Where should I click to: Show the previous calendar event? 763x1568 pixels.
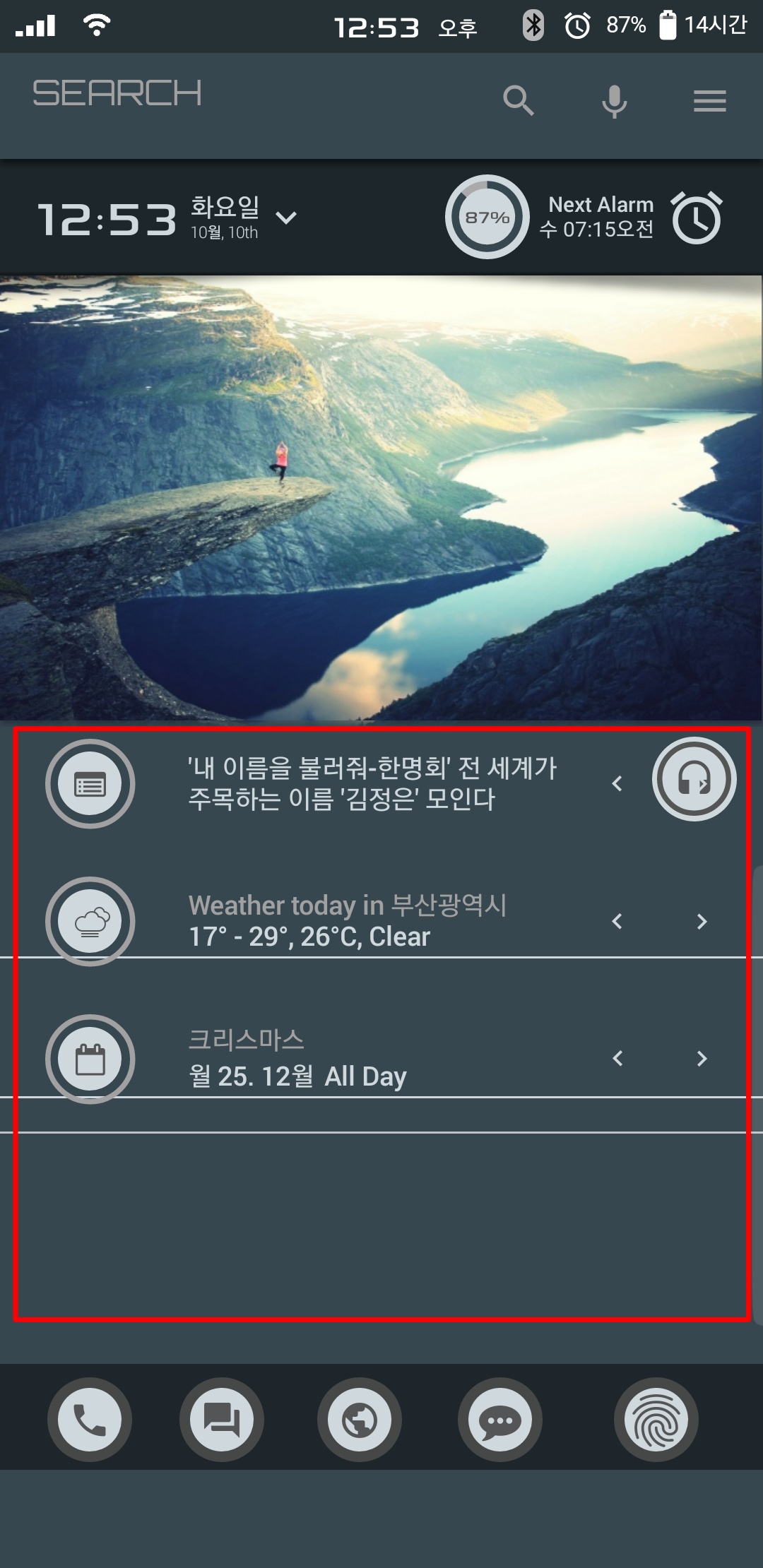[x=617, y=1058]
